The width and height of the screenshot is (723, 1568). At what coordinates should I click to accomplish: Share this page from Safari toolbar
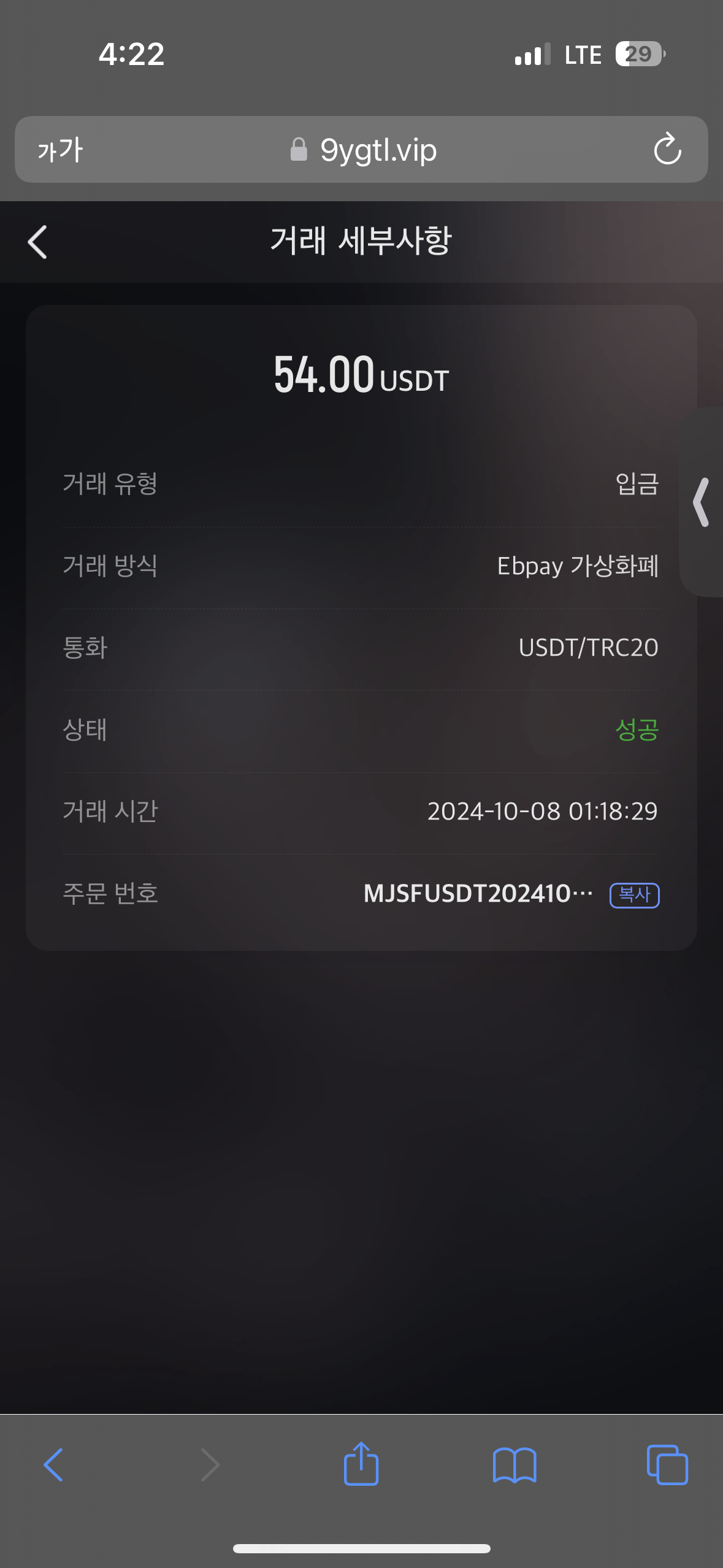tap(361, 1464)
